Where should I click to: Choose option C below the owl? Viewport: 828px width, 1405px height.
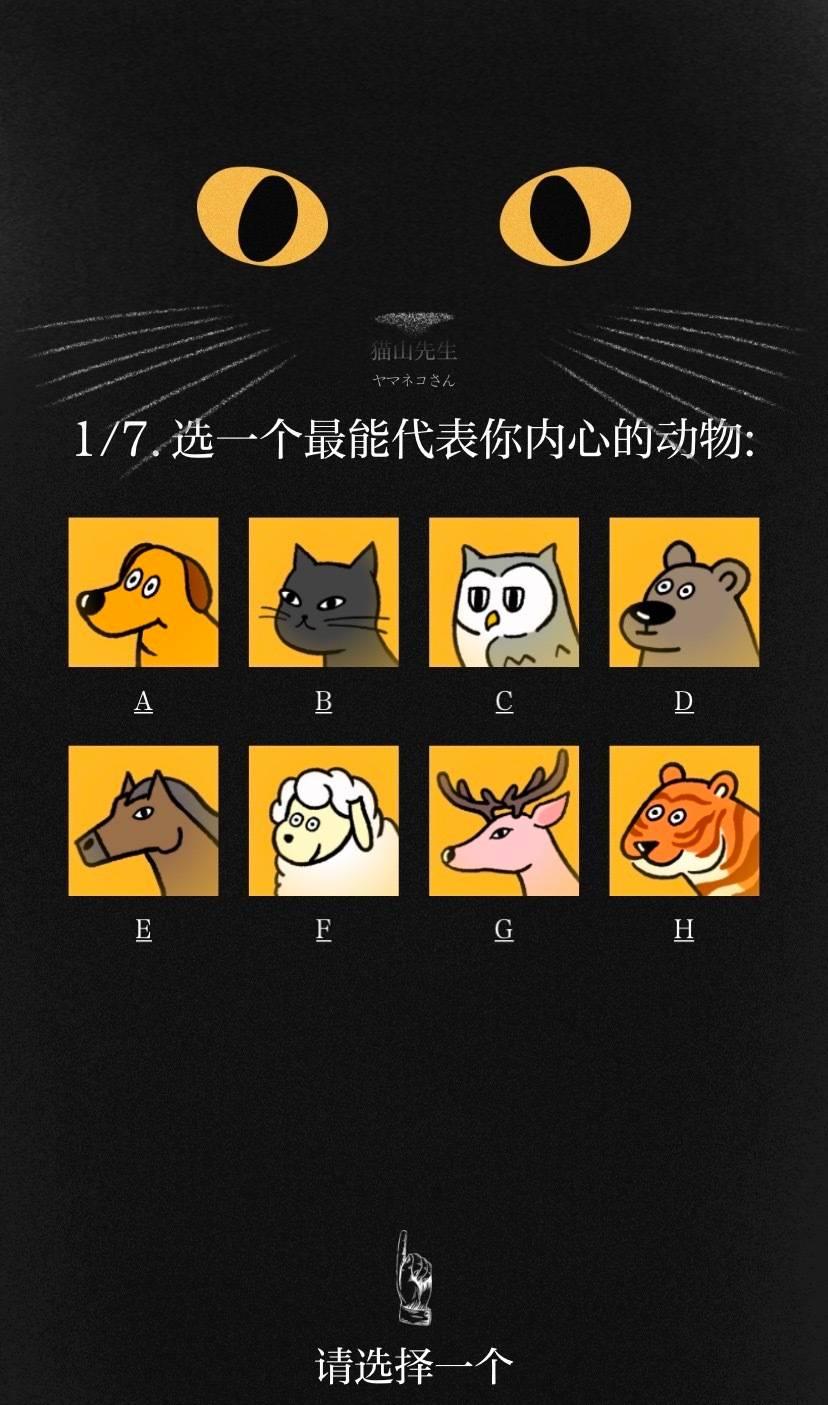click(x=504, y=701)
